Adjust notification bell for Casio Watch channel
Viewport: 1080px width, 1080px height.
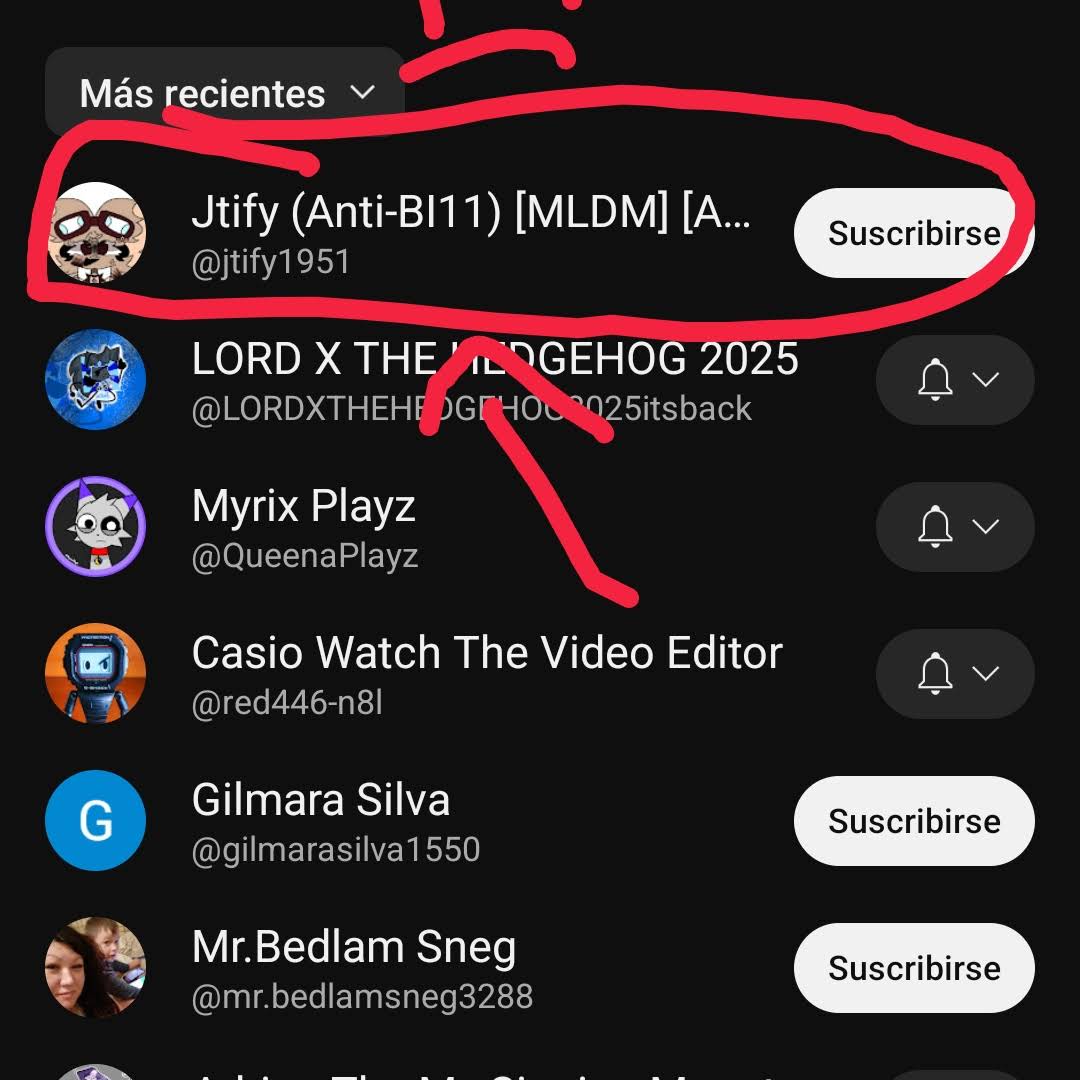coord(954,674)
